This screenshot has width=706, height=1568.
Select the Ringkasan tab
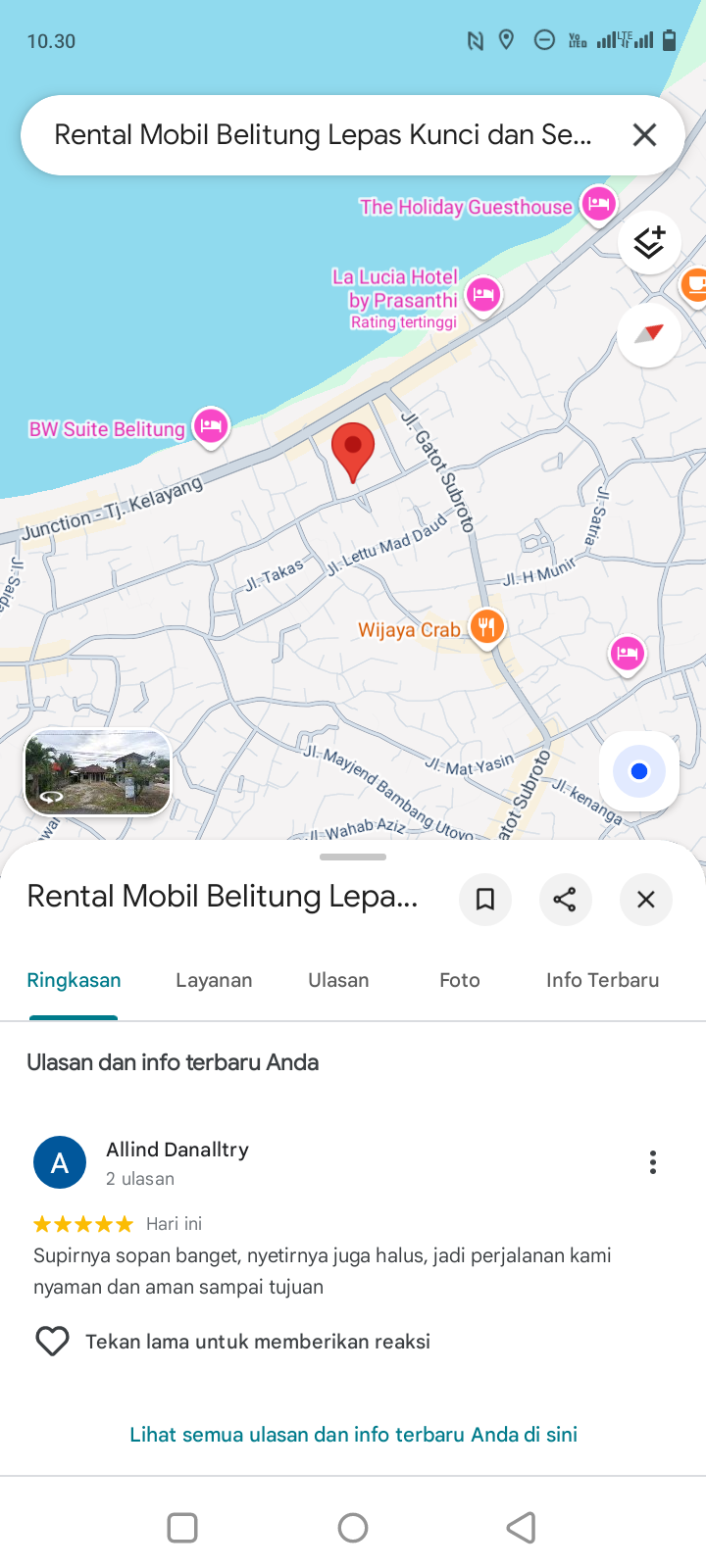click(74, 980)
